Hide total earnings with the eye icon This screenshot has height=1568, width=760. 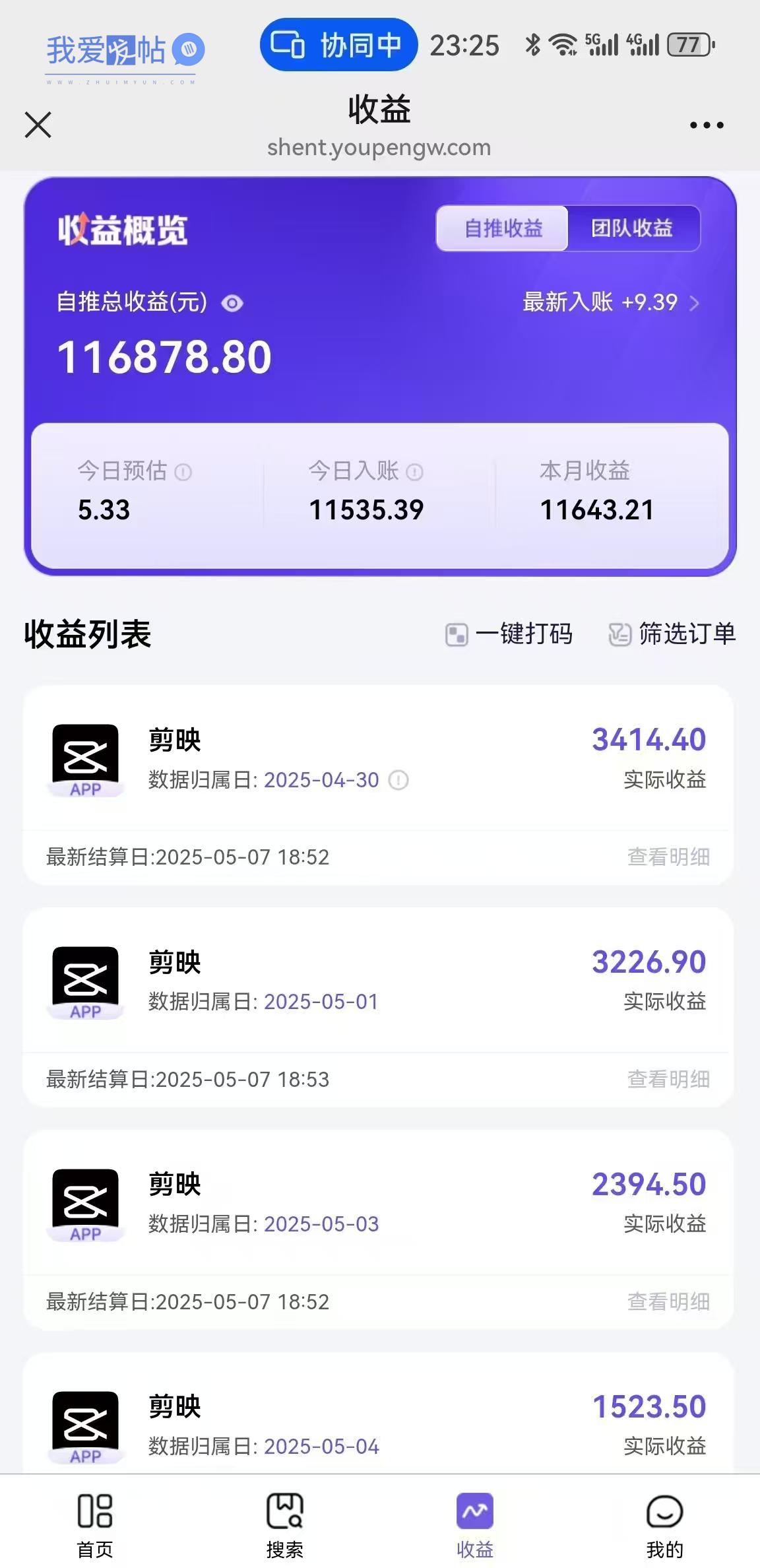(x=232, y=304)
